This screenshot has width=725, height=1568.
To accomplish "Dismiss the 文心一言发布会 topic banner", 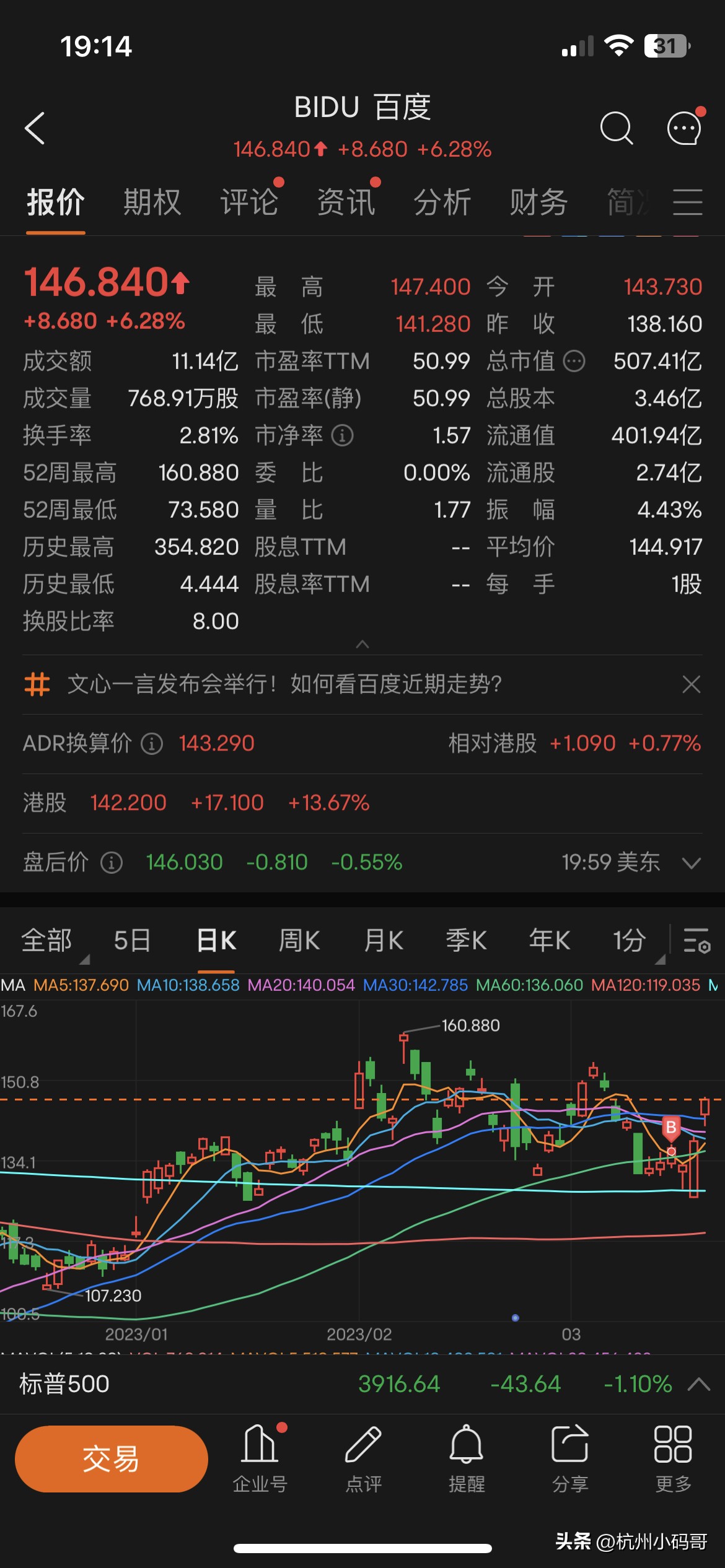I will click(x=691, y=684).
